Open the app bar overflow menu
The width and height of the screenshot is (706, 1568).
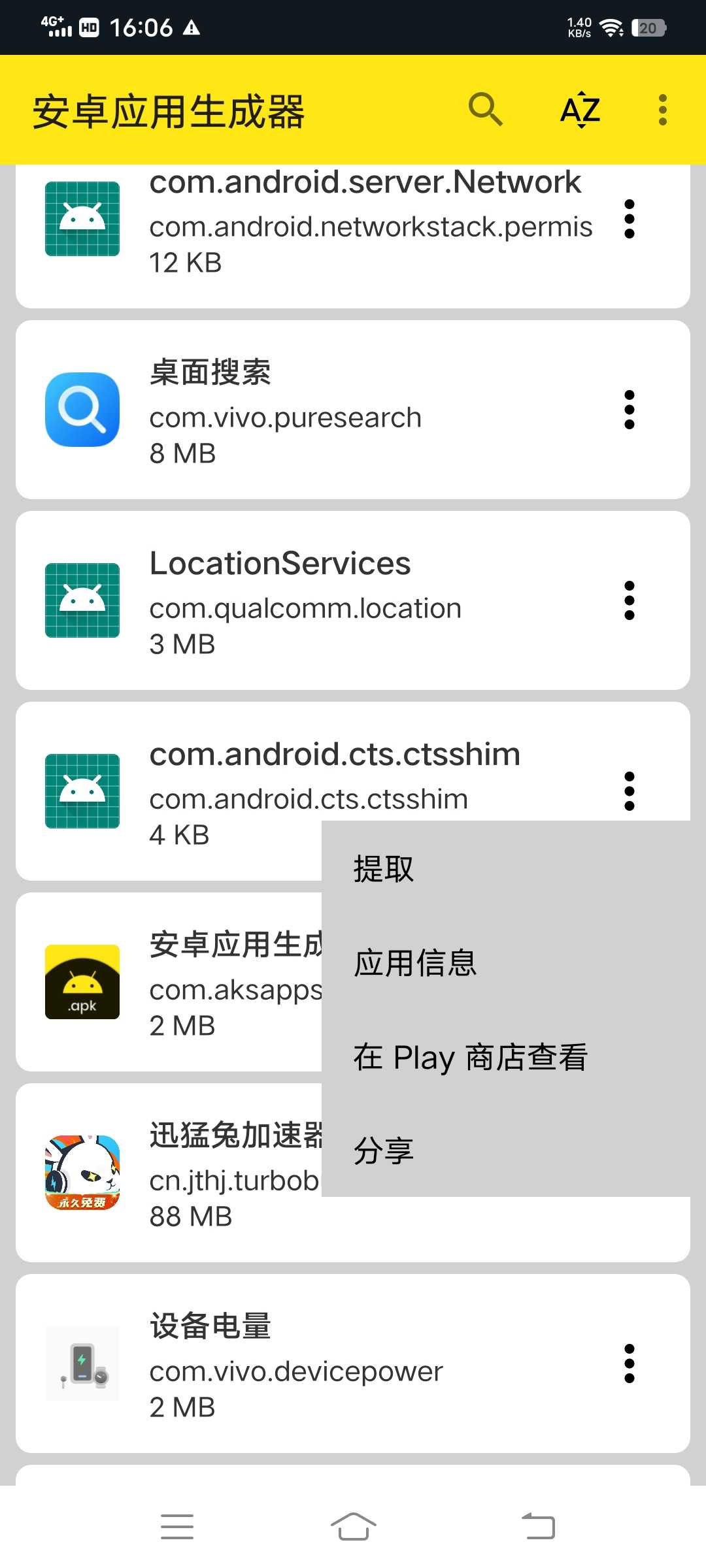(x=662, y=109)
